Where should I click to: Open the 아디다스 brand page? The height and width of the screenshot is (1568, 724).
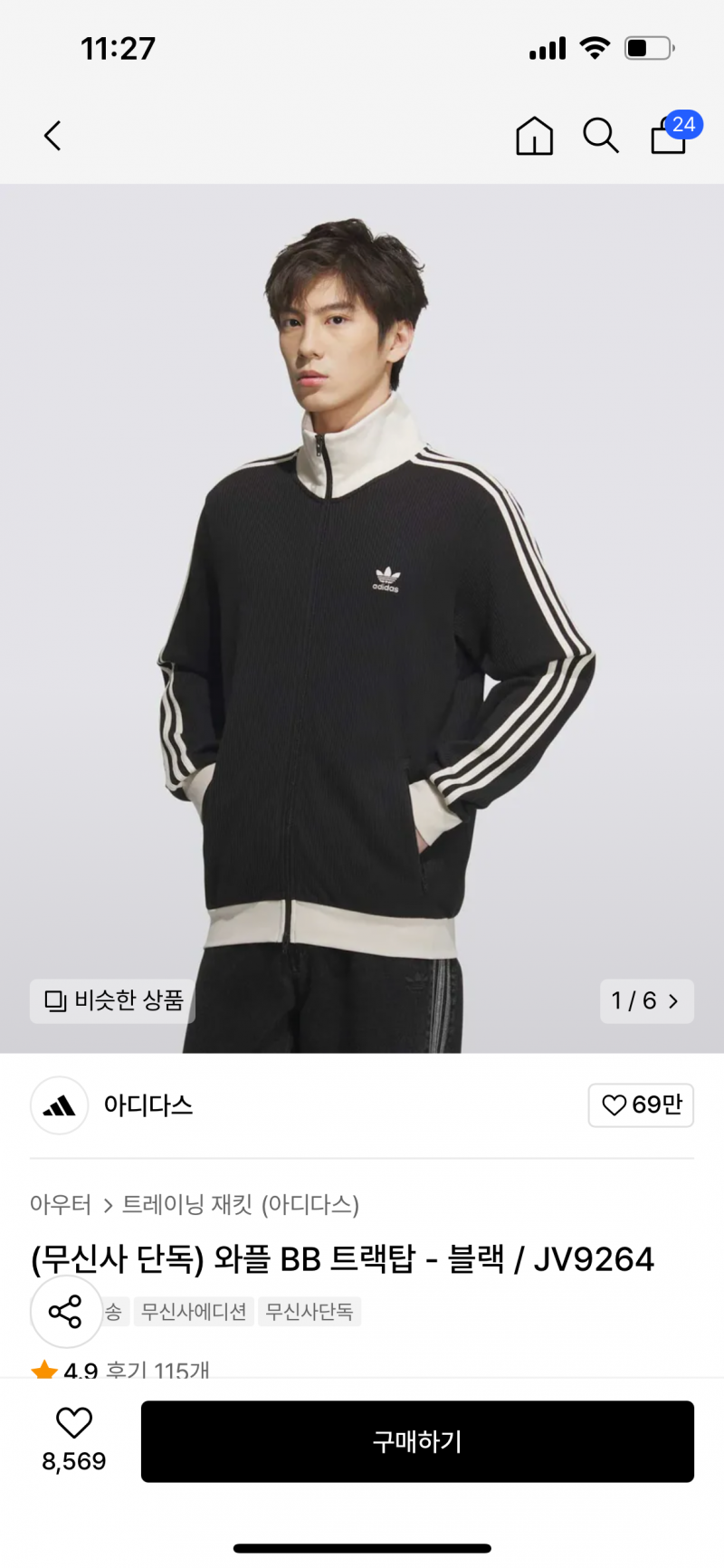pyautogui.click(x=148, y=1105)
